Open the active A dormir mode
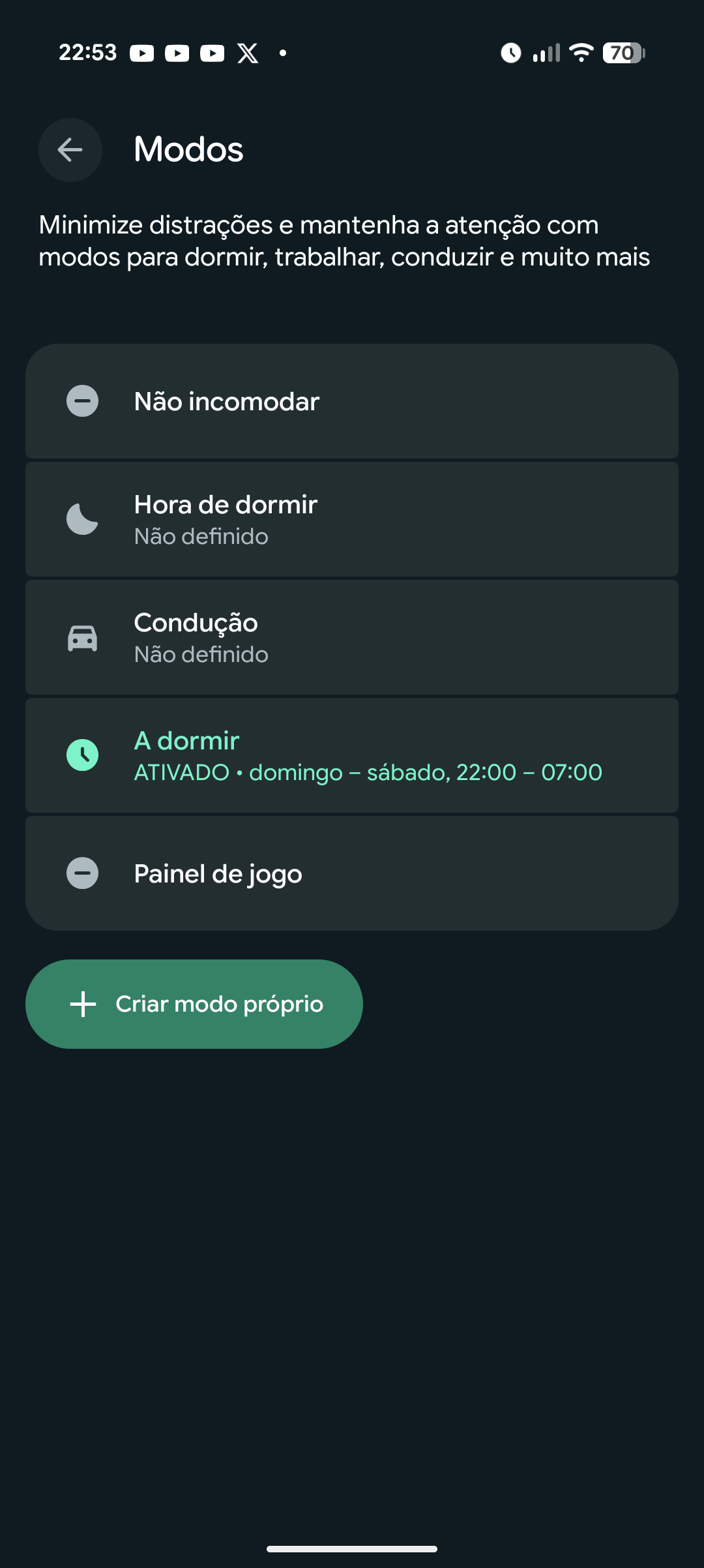The image size is (704, 1568). coord(352,755)
